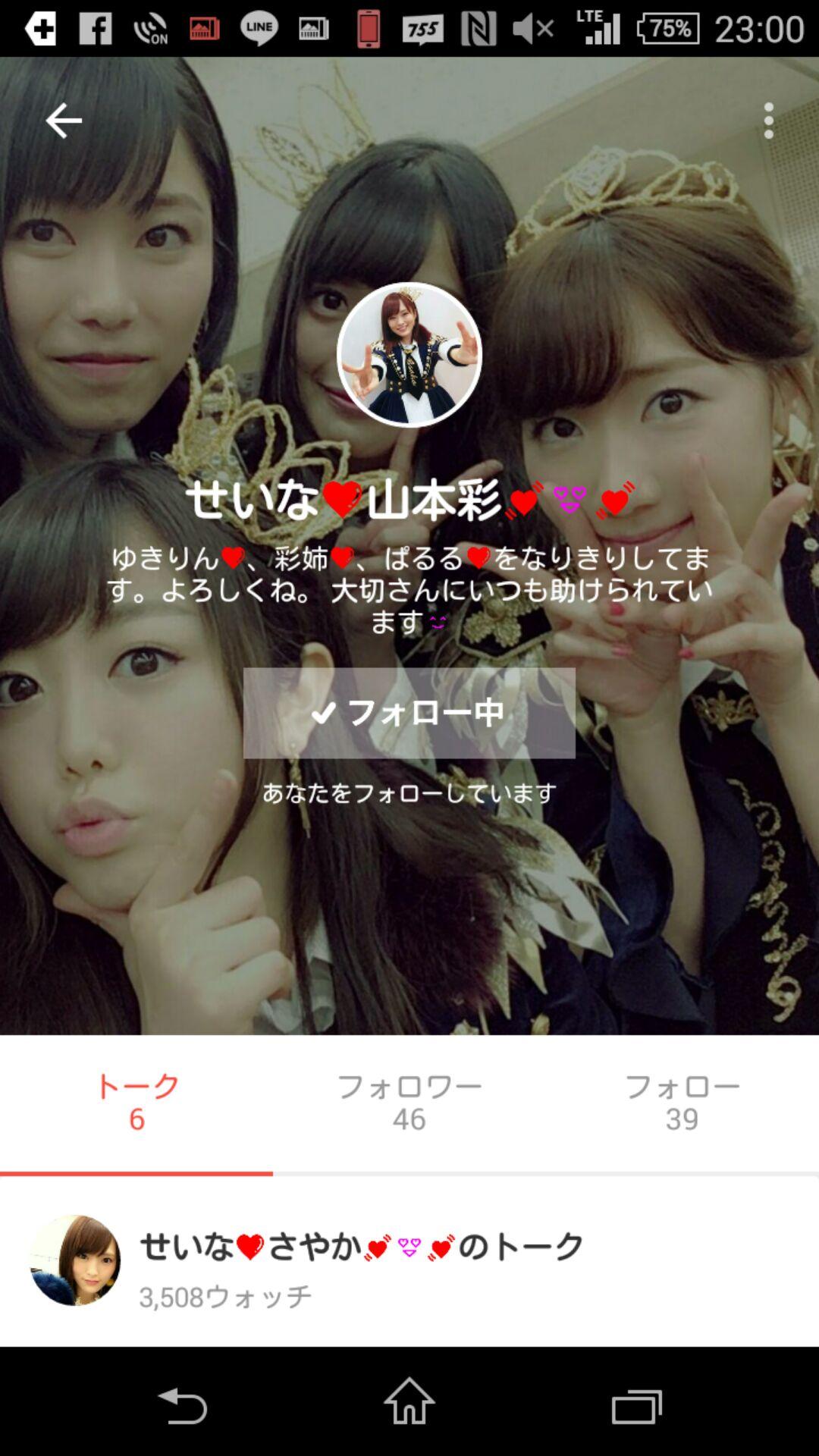Tap the system home button
This screenshot has width=819, height=1456.
pyautogui.click(x=409, y=1401)
